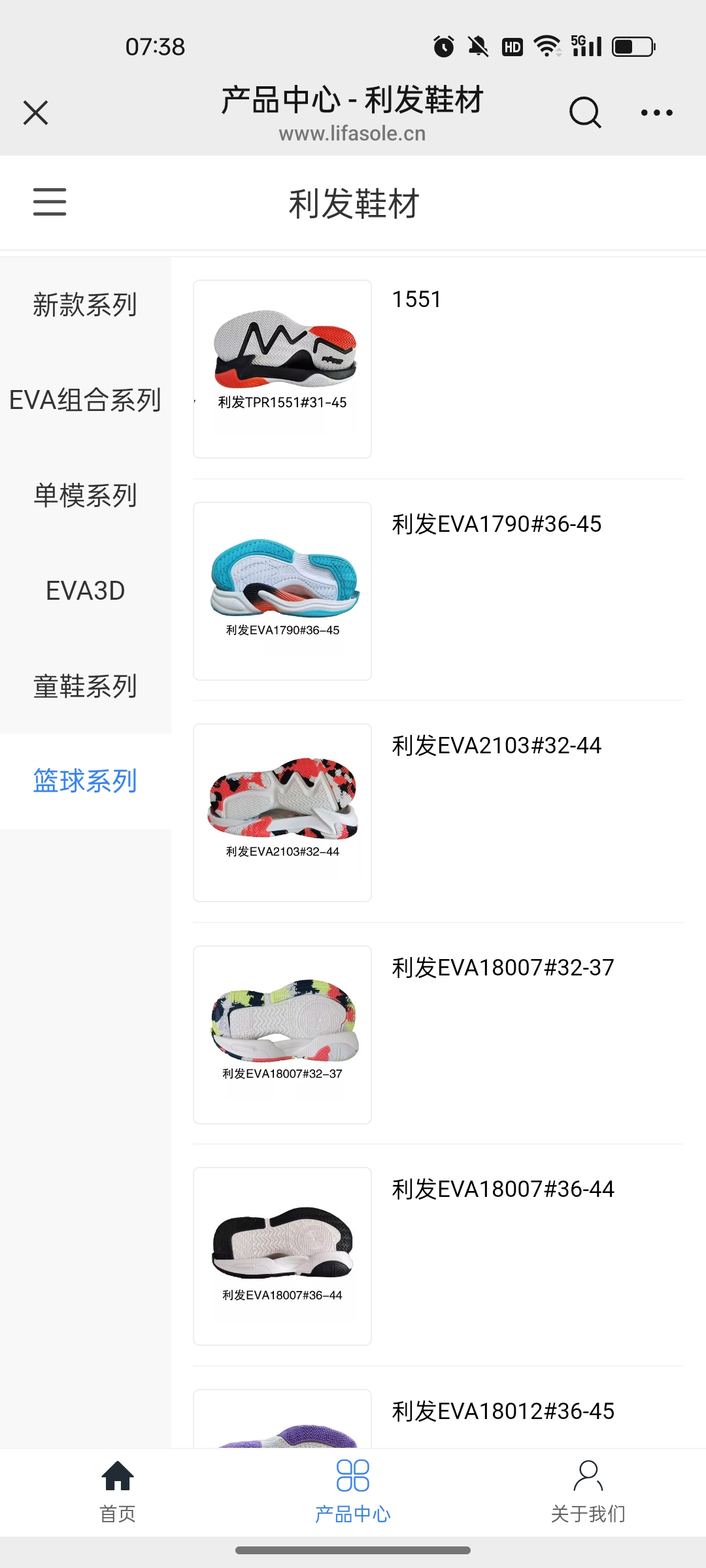The height and width of the screenshot is (1568, 706).
Task: Select the 篮球系列 category
Action: (x=85, y=781)
